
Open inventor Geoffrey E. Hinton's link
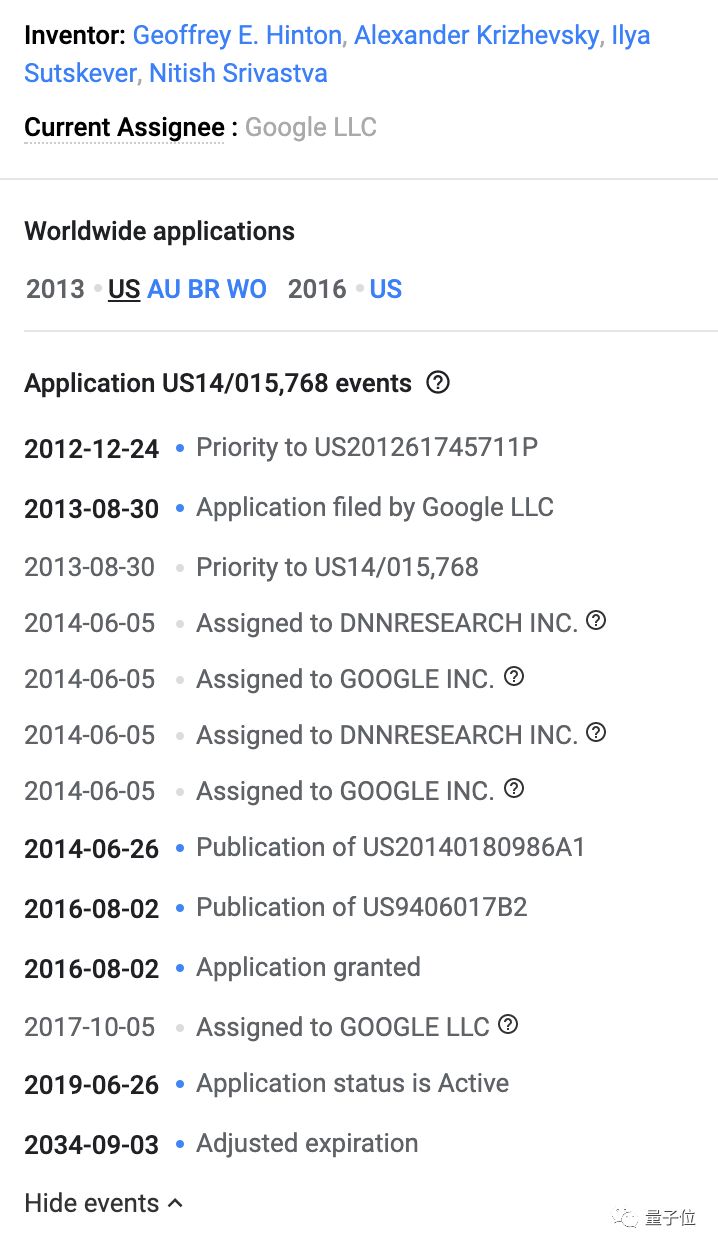pyautogui.click(x=237, y=36)
